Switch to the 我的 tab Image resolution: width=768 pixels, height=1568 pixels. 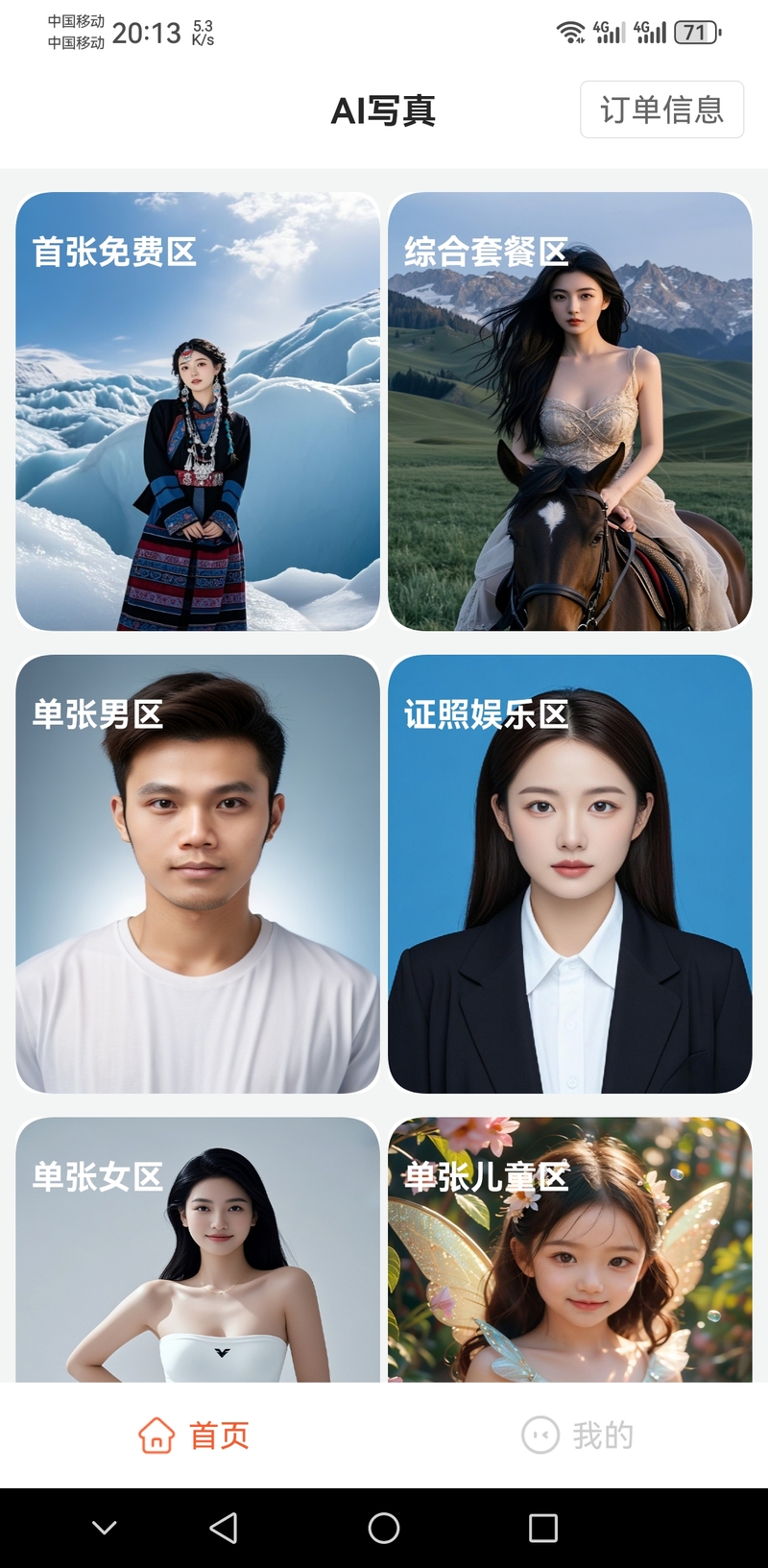click(577, 1435)
